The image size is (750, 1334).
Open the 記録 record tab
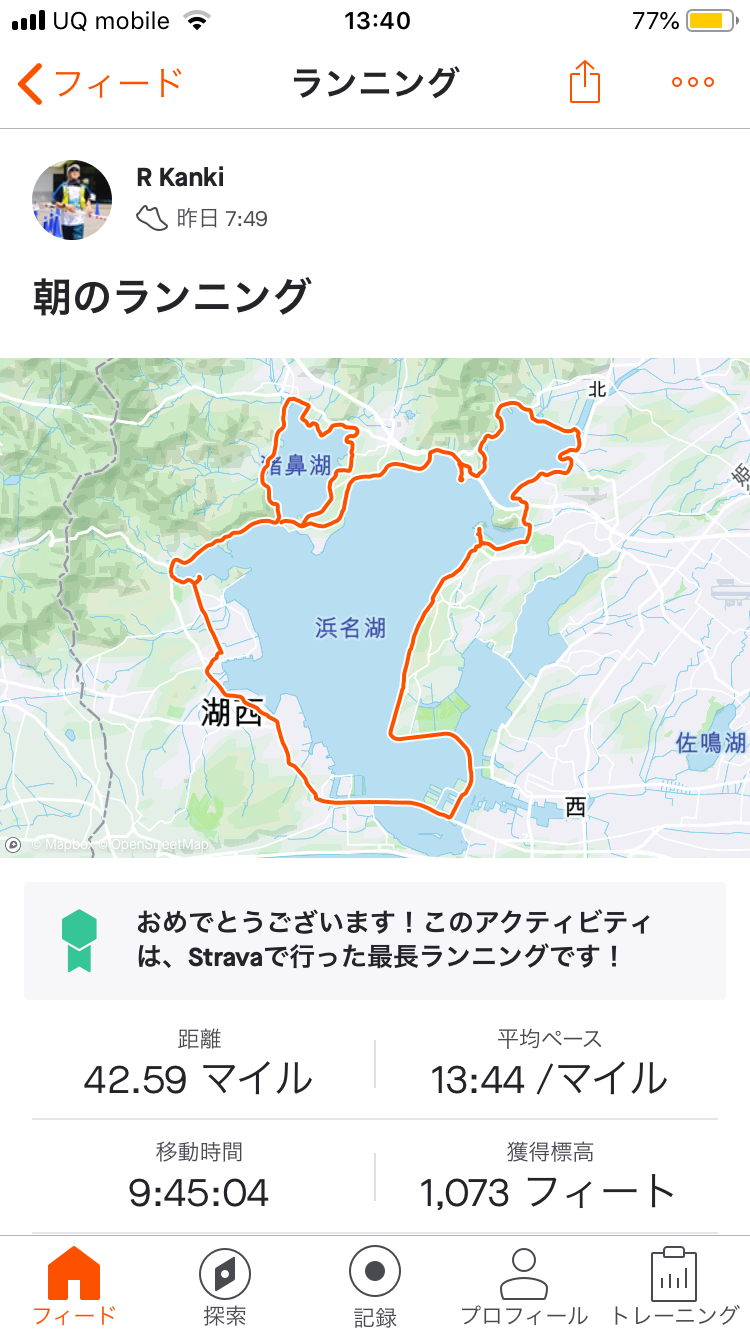(x=375, y=1286)
